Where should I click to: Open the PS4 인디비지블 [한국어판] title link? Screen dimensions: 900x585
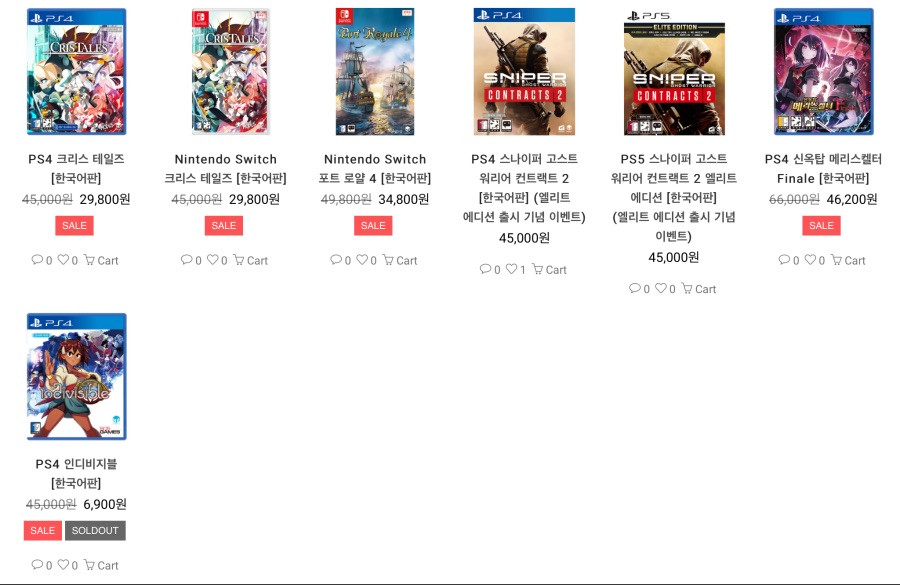coord(76,474)
